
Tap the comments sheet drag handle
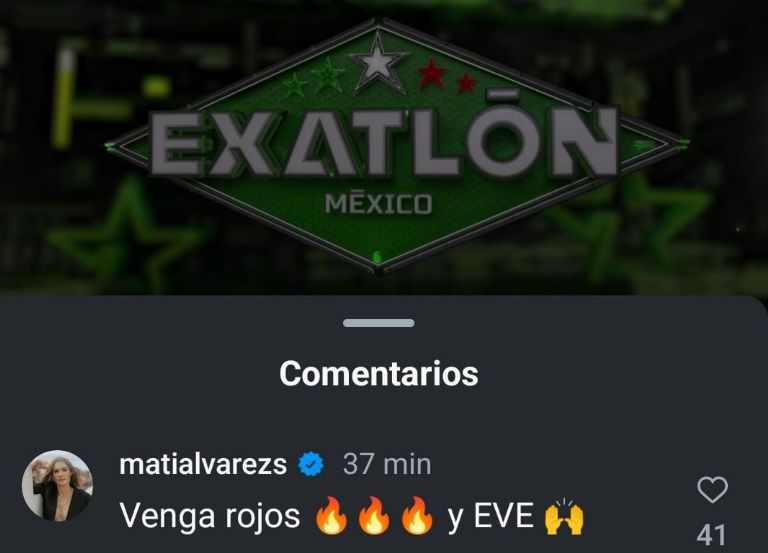(x=379, y=323)
